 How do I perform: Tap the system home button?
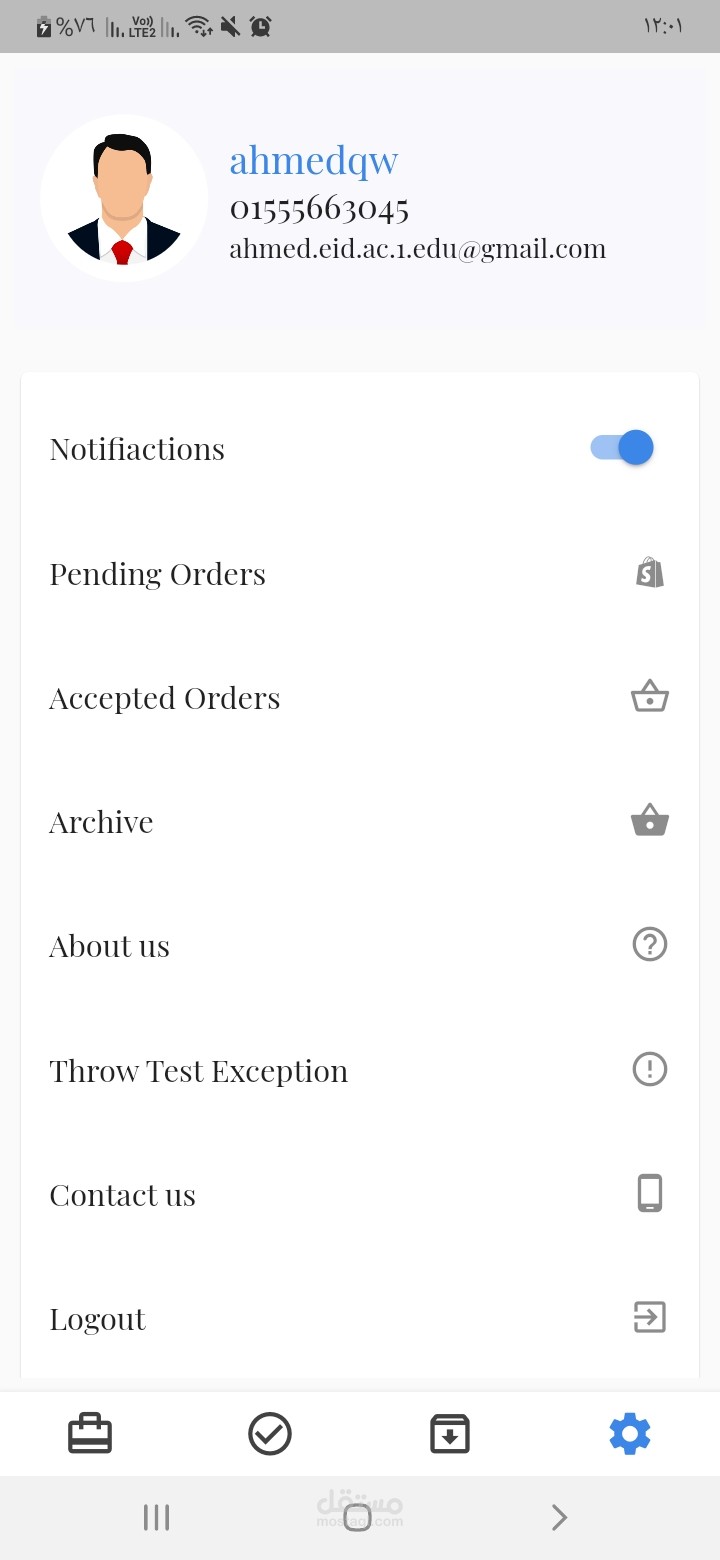tap(358, 1518)
